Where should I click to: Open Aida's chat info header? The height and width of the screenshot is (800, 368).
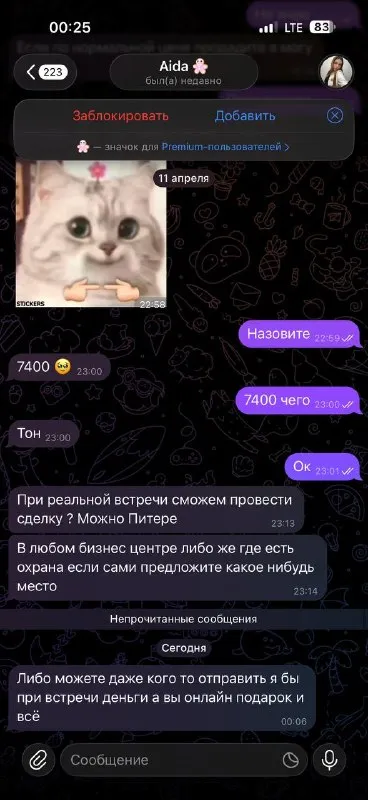[x=184, y=72]
